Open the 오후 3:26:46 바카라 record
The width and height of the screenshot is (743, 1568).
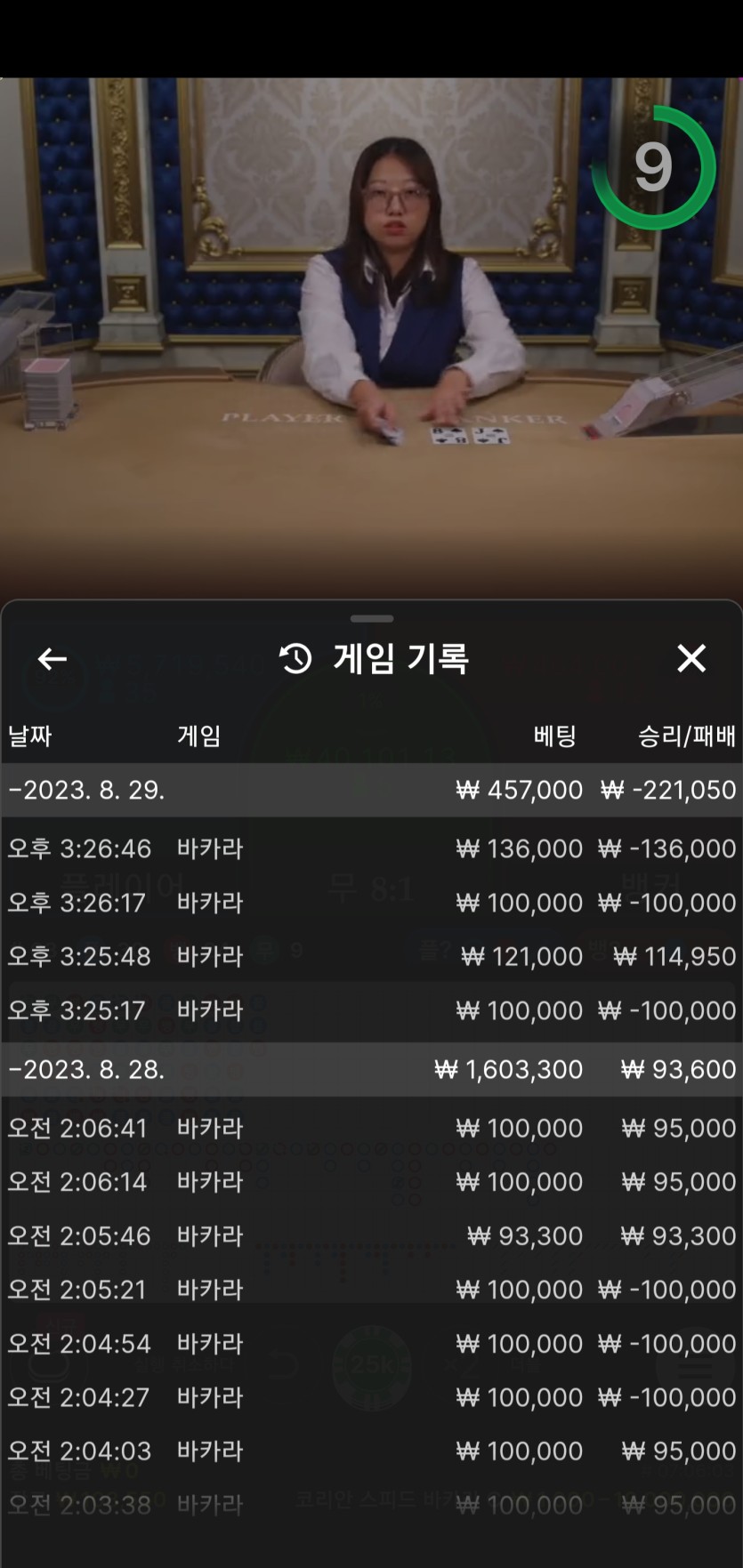(x=372, y=848)
